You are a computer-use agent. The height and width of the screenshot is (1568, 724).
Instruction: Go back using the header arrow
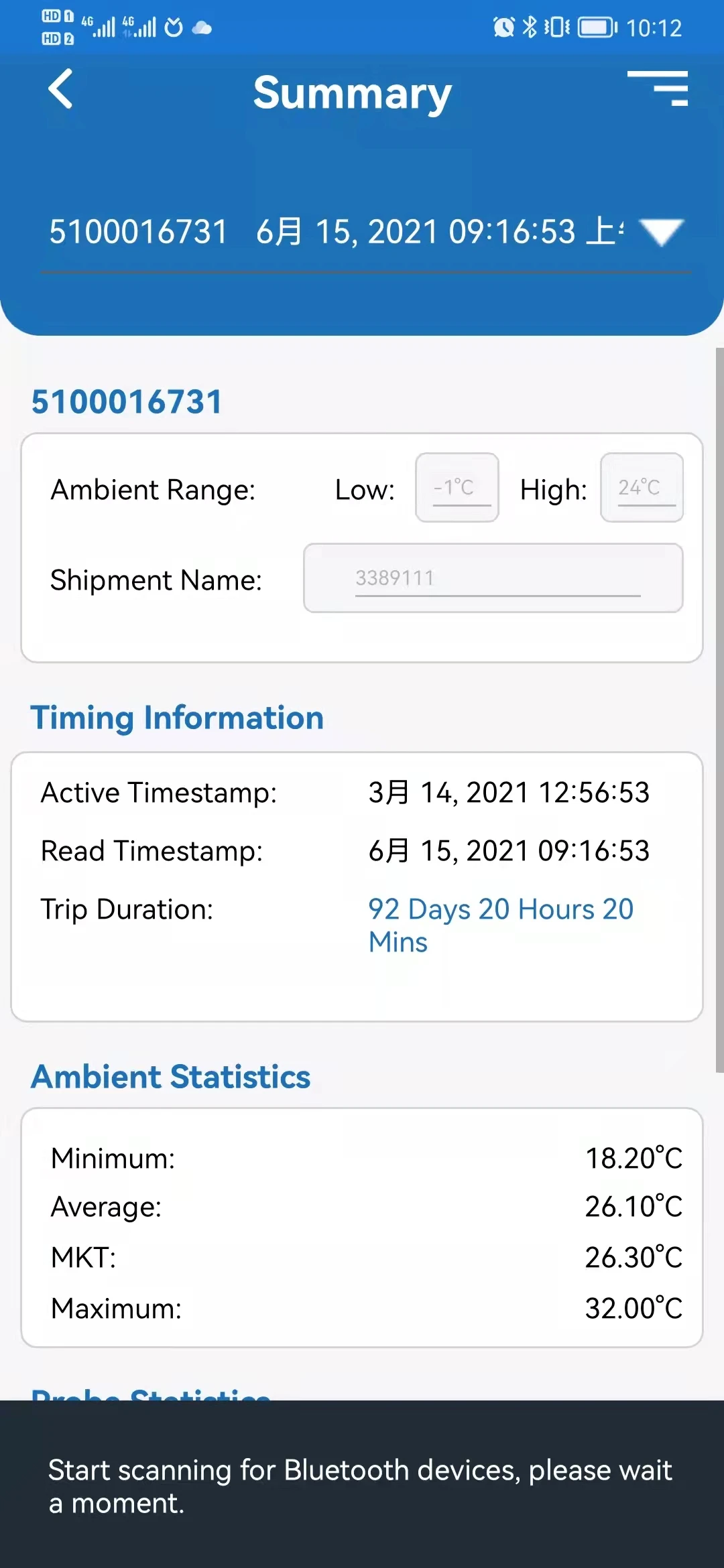click(x=60, y=89)
